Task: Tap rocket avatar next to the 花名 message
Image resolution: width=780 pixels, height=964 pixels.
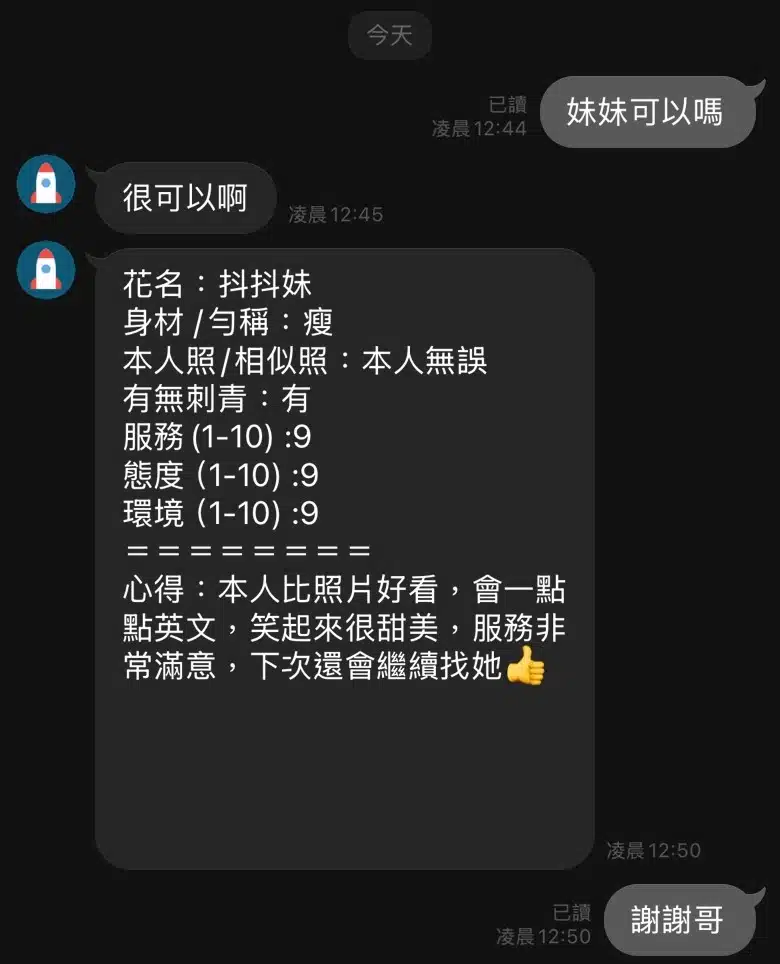Action: [x=46, y=270]
